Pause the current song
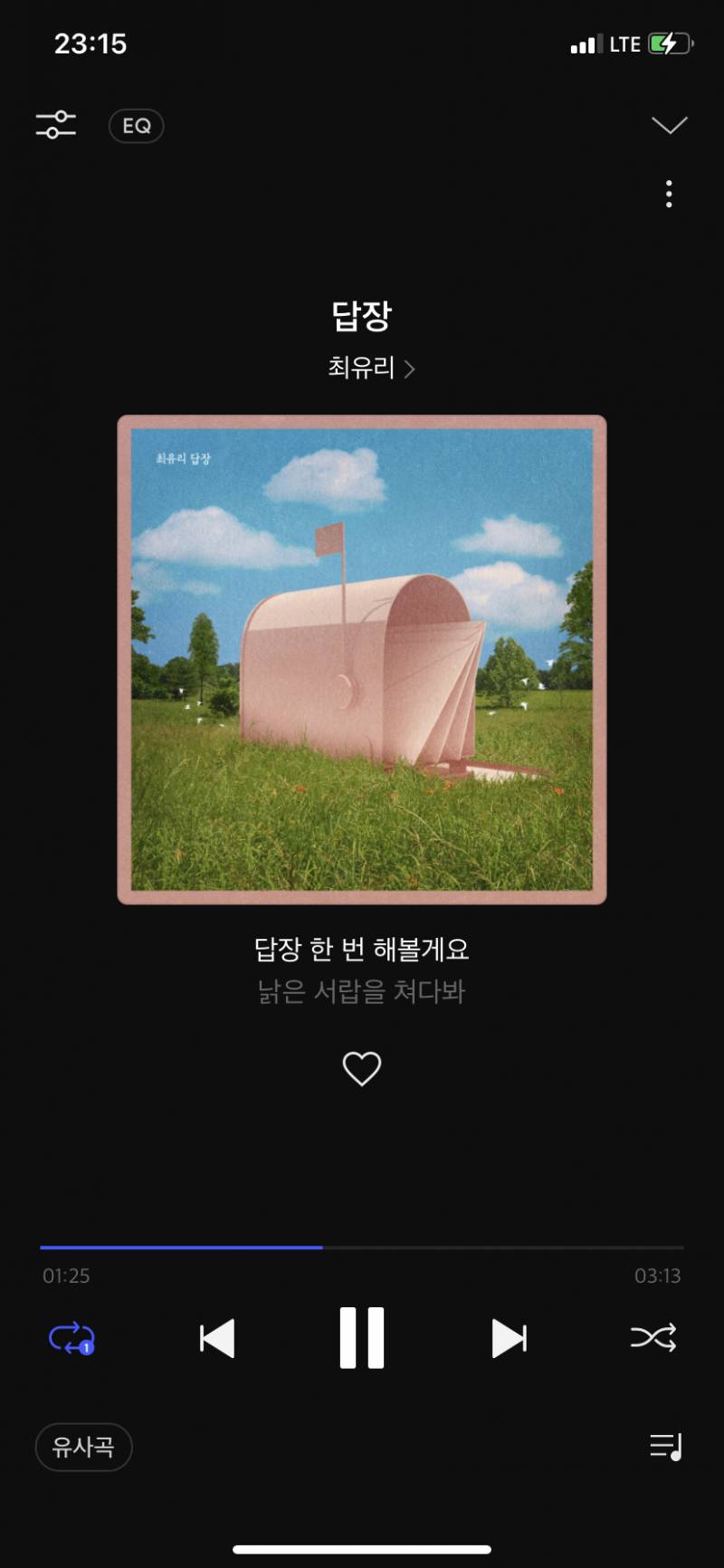Image resolution: width=724 pixels, height=1568 pixels. pyautogui.click(x=362, y=1338)
